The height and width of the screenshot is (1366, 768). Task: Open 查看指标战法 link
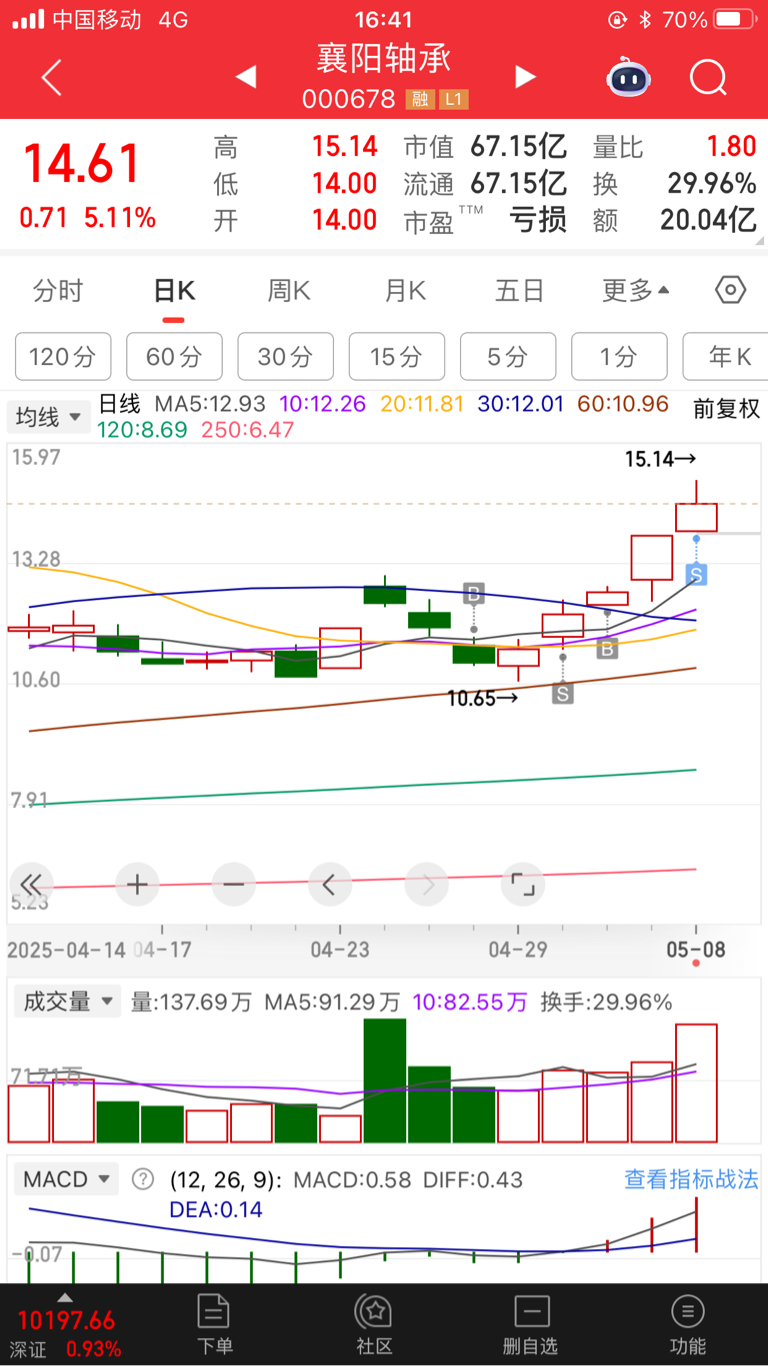(691, 1179)
